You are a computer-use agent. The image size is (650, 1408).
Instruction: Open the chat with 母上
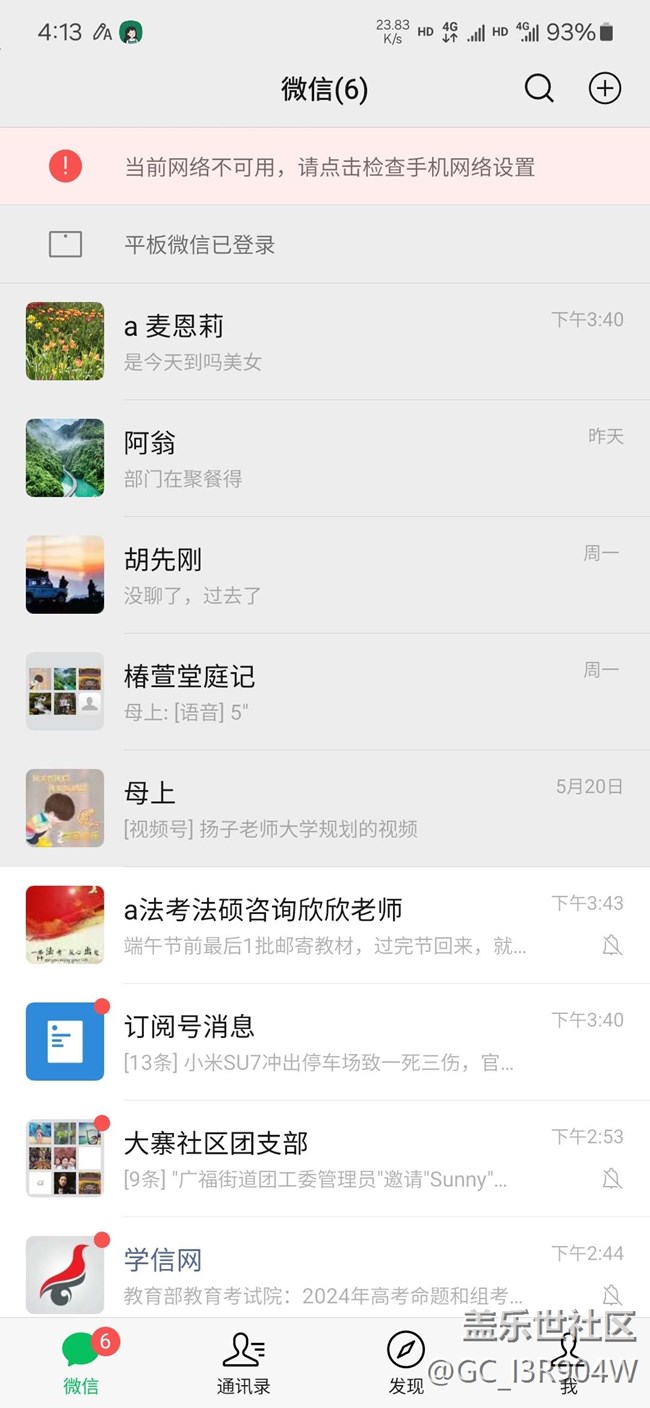click(325, 809)
